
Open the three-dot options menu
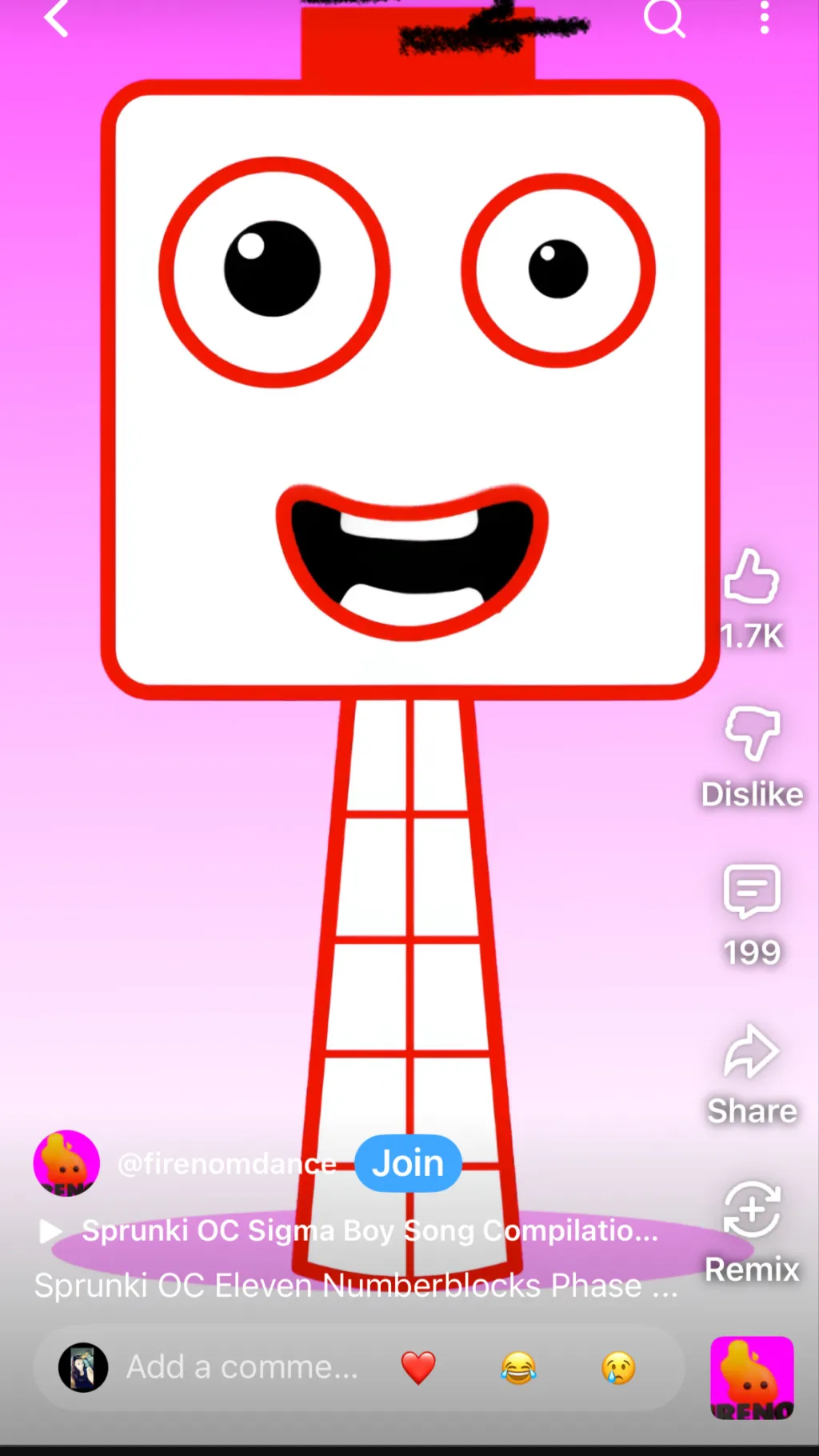pos(764,20)
